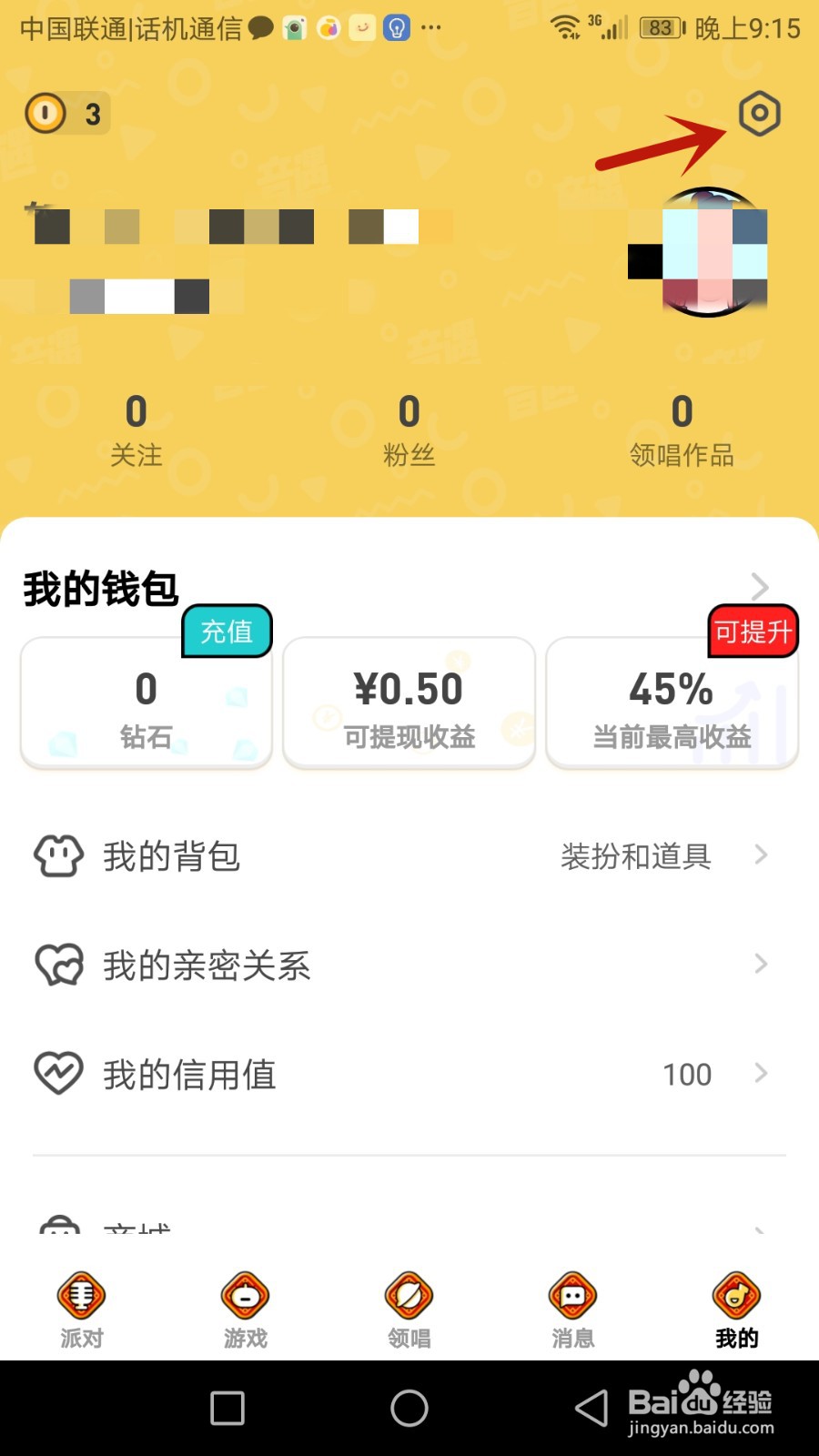Open 装扮和道具 via the arrow
Image resolution: width=819 pixels, height=1456 pixels.
[761, 854]
